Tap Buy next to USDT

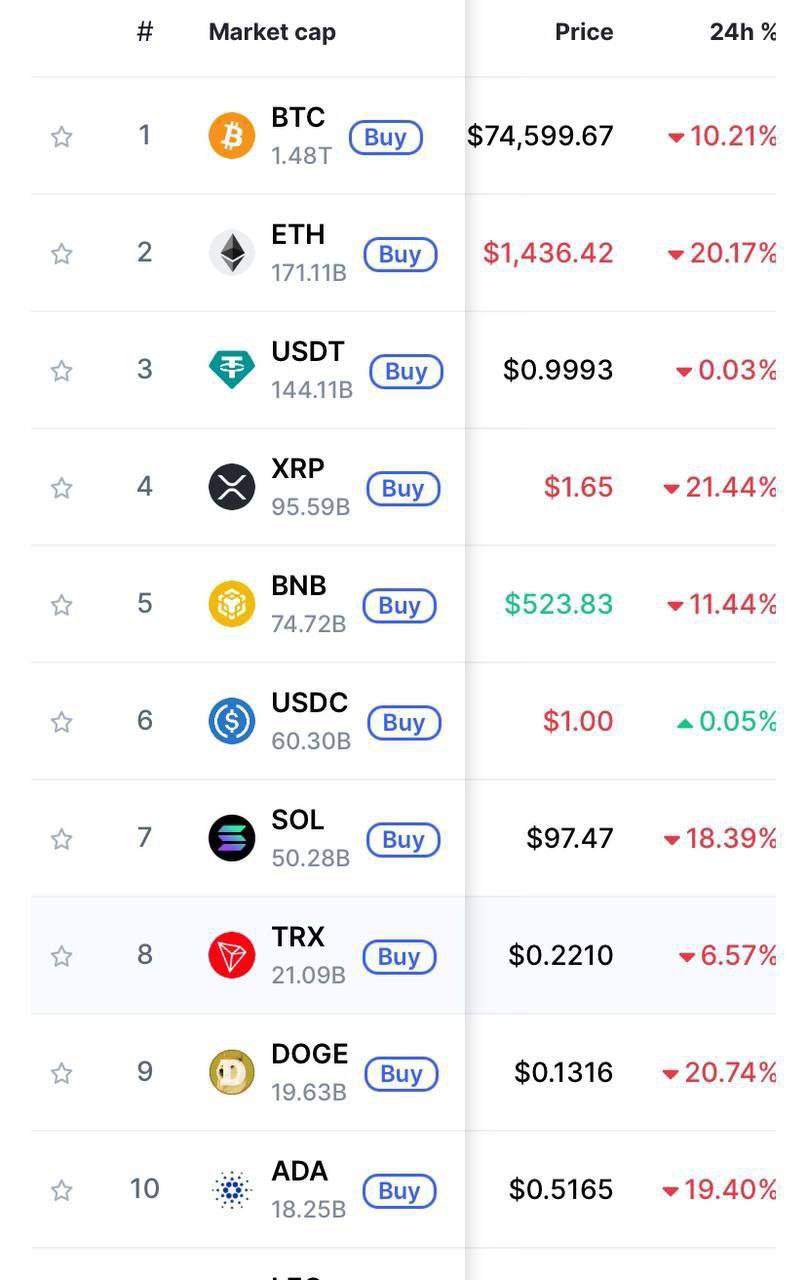pos(406,372)
